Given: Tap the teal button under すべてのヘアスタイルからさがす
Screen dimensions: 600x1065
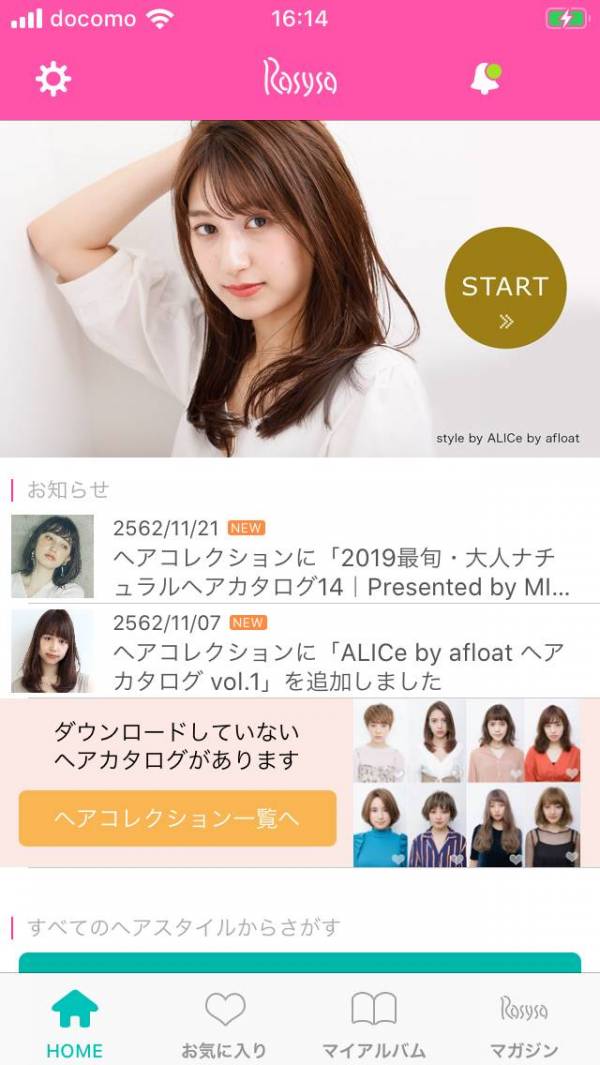Looking at the screenshot, I should tap(300, 962).
